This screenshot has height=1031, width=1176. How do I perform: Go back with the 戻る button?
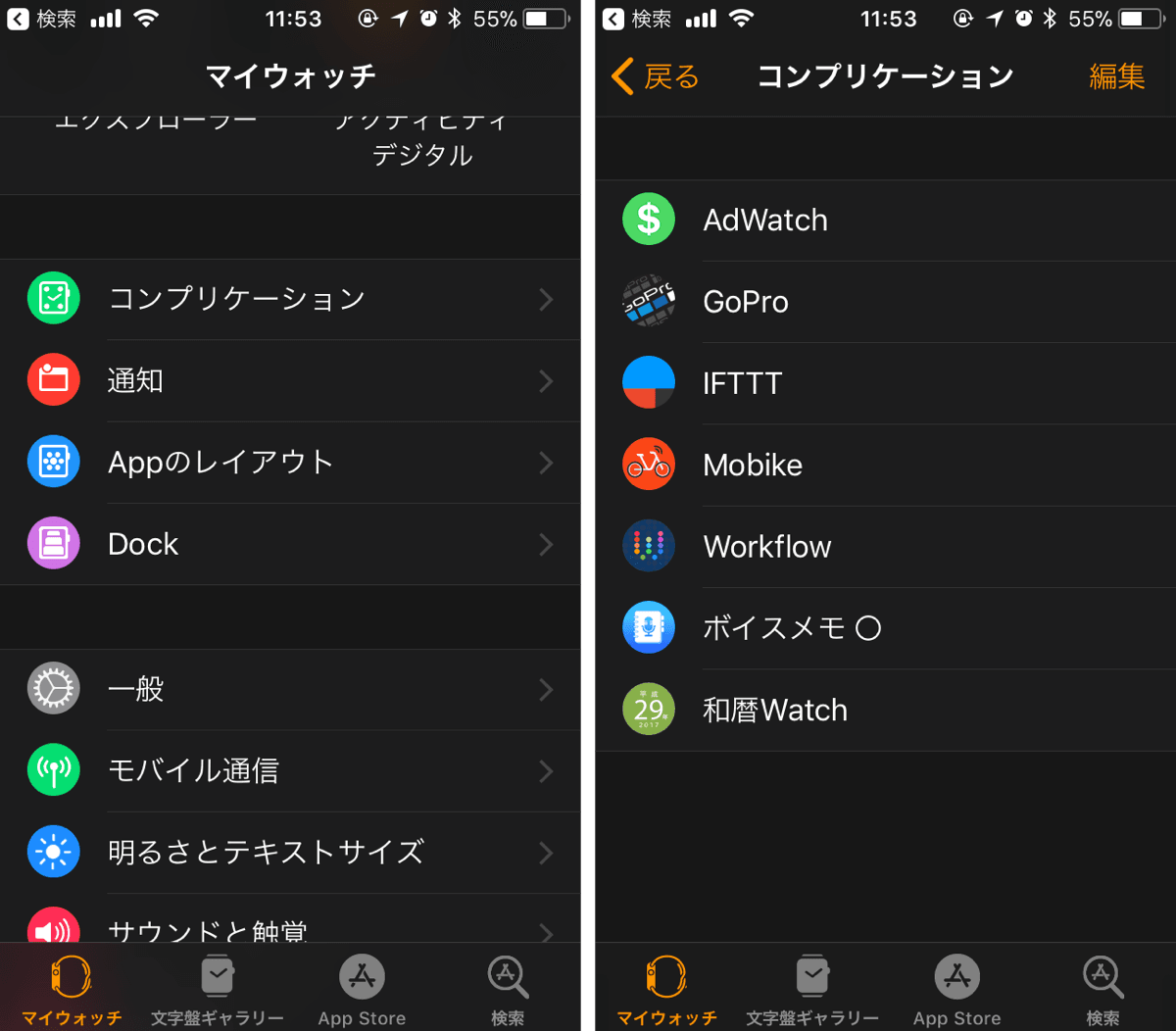[656, 76]
